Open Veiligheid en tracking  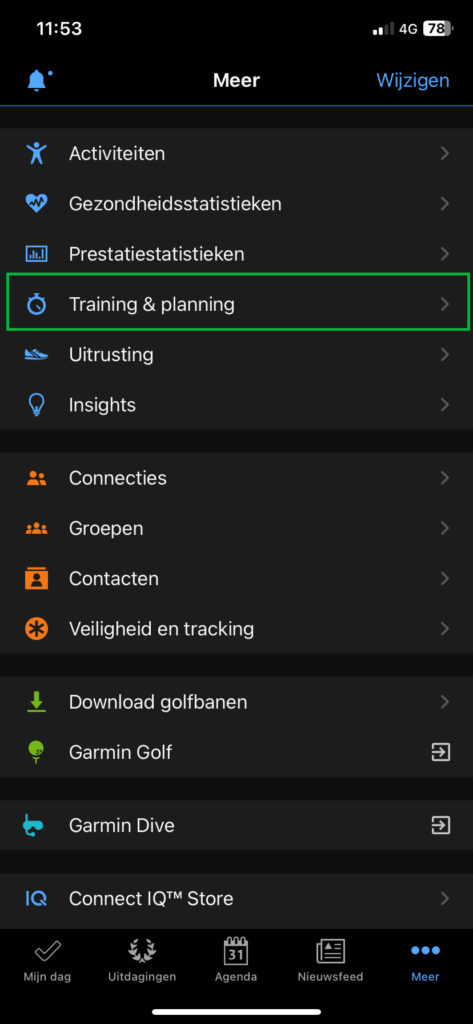coord(236,629)
